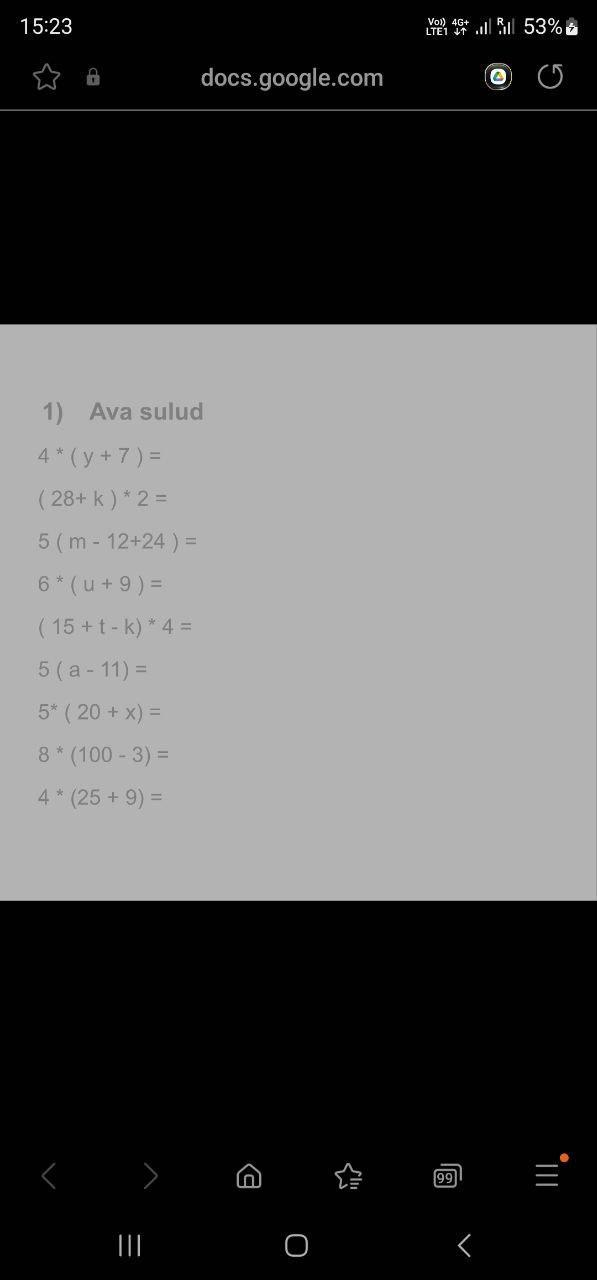Go back to the previous page

[48, 1176]
